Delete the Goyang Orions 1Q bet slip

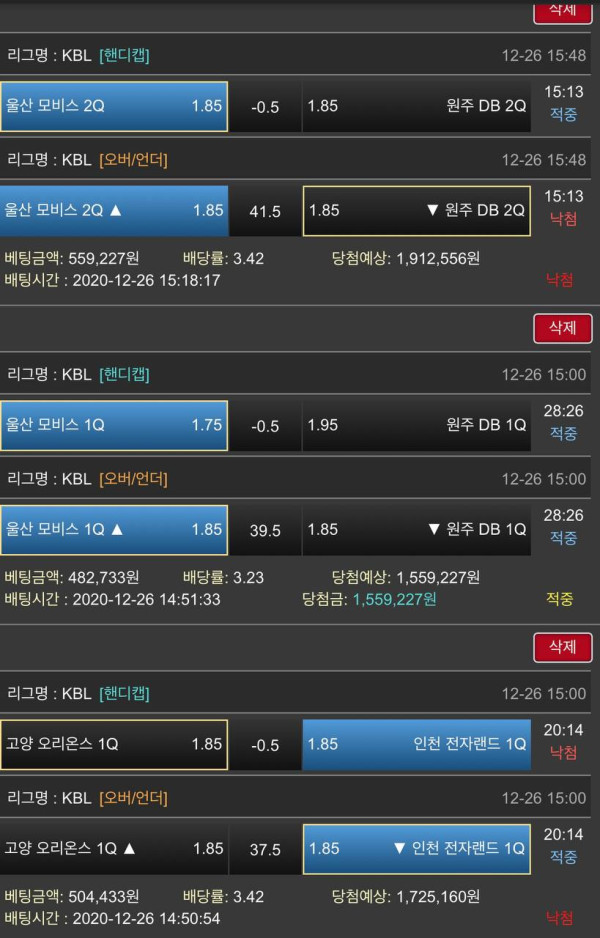click(562, 647)
